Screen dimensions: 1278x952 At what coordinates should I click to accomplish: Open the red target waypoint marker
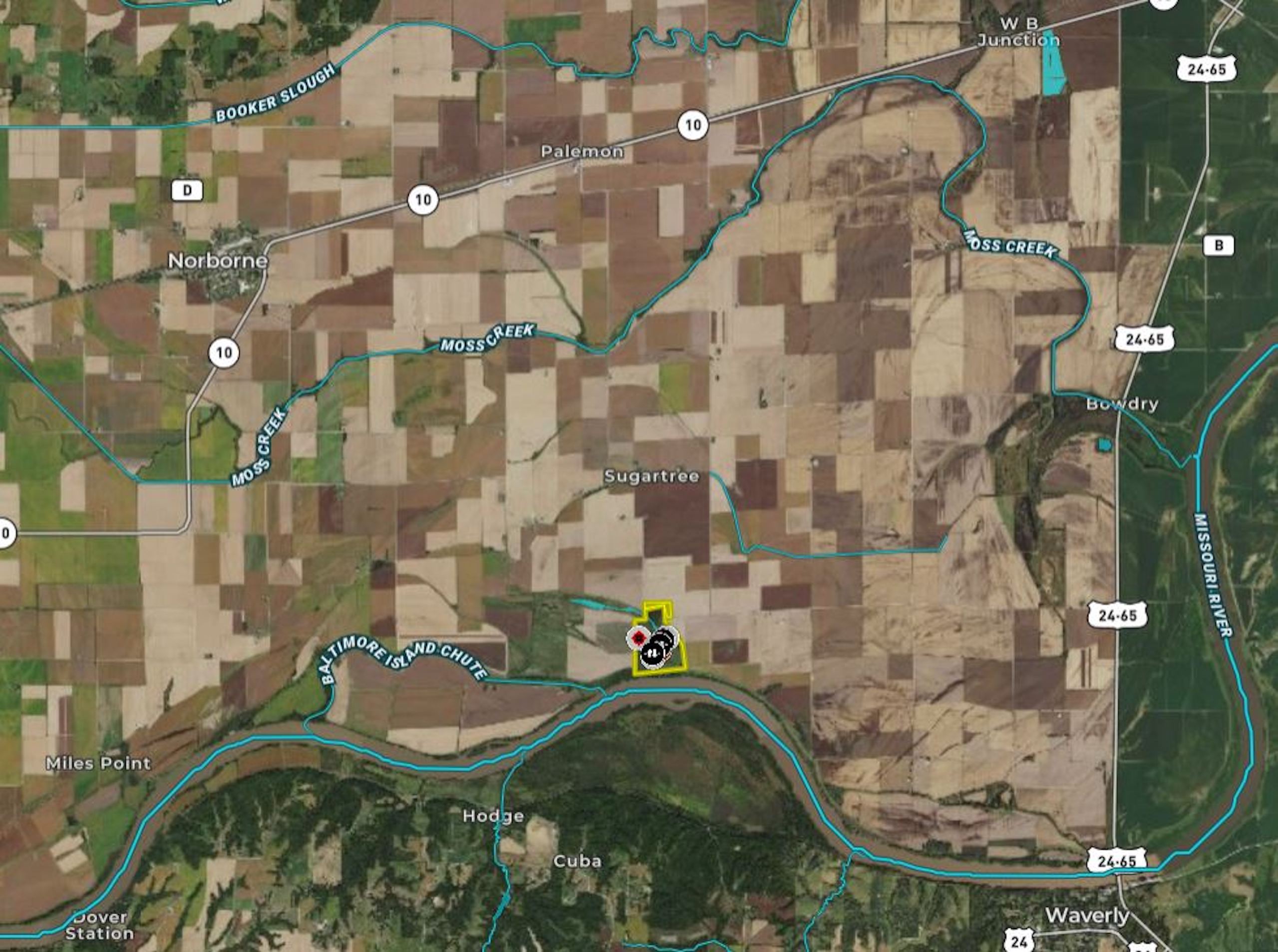point(639,638)
